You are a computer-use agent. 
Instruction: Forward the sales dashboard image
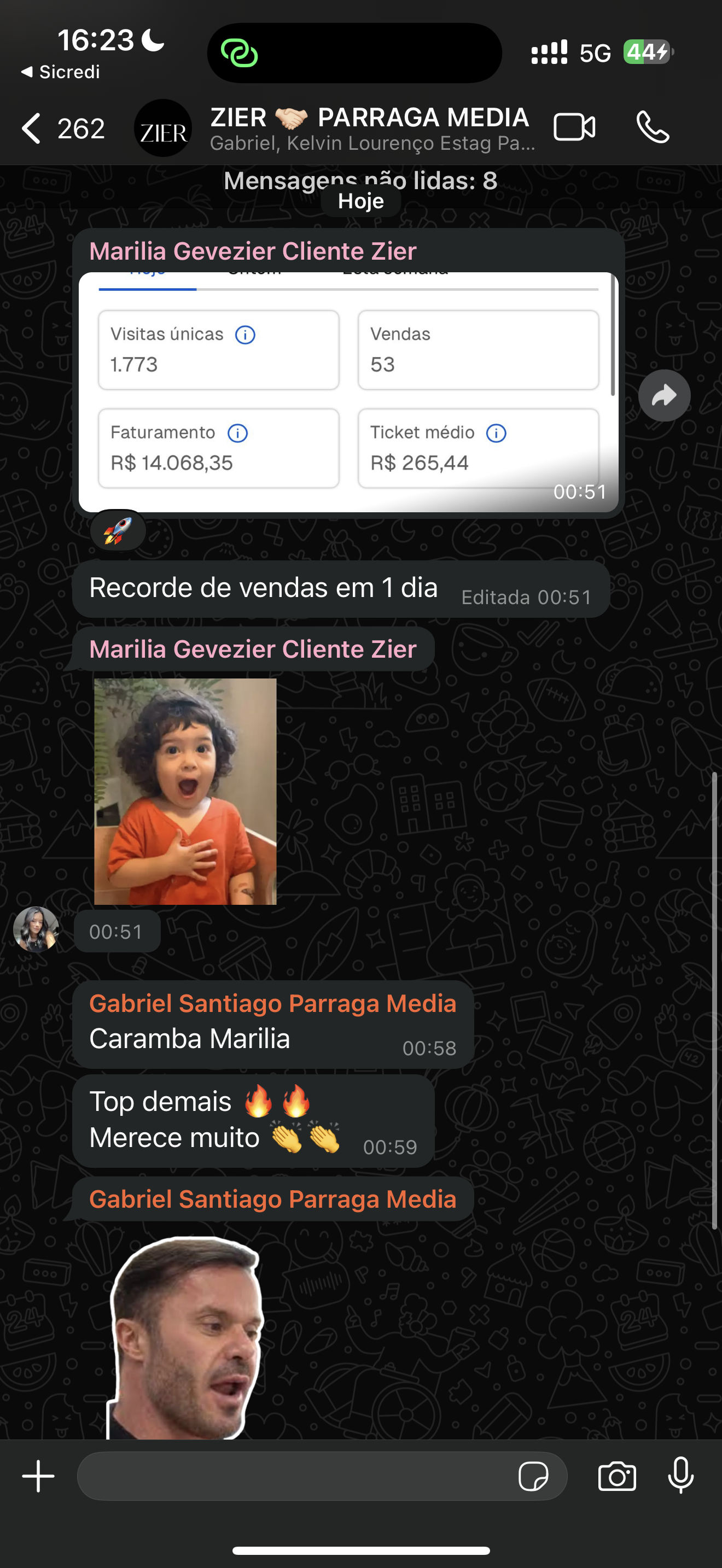click(663, 396)
